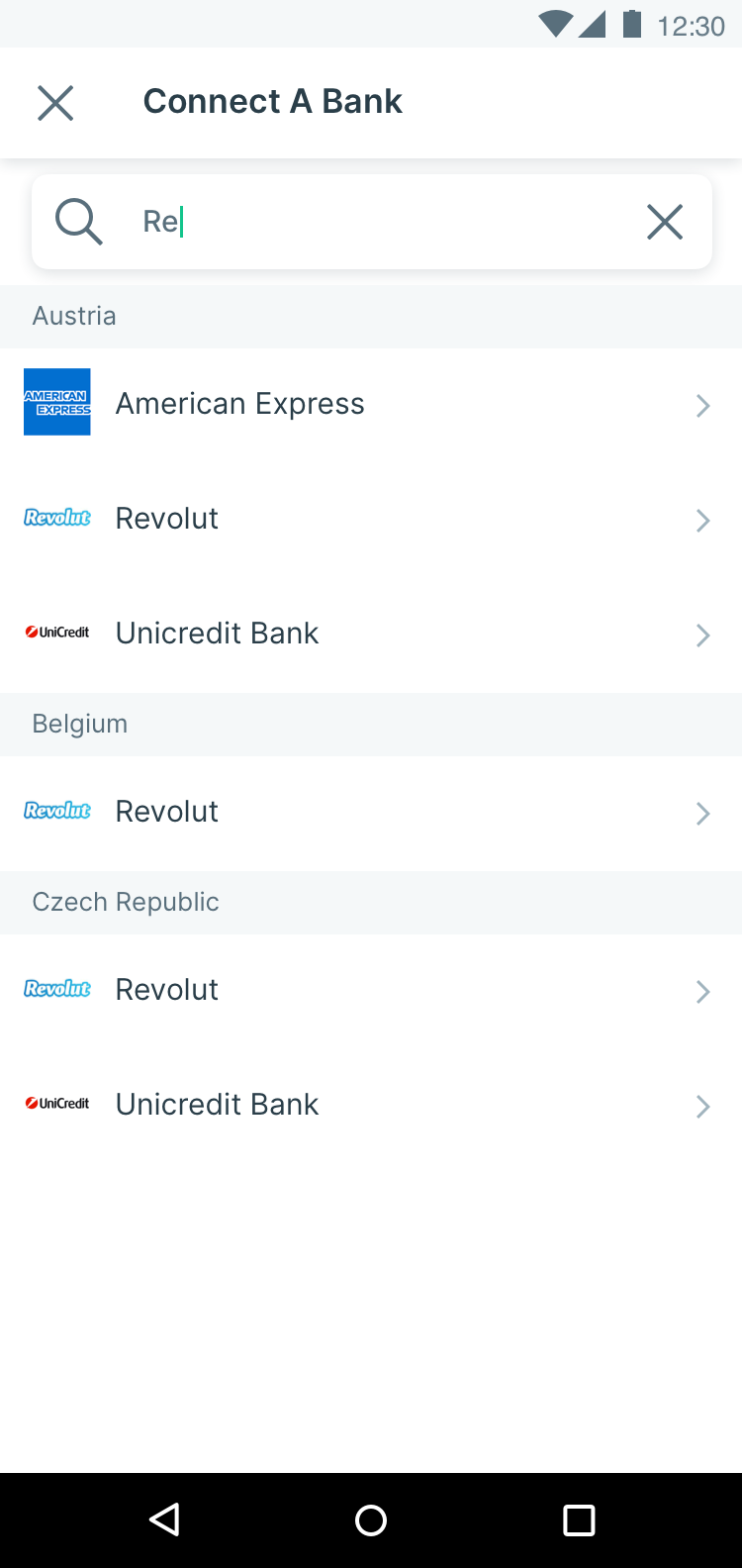The height and width of the screenshot is (1568, 742).
Task: Clear the search text
Action: click(665, 222)
